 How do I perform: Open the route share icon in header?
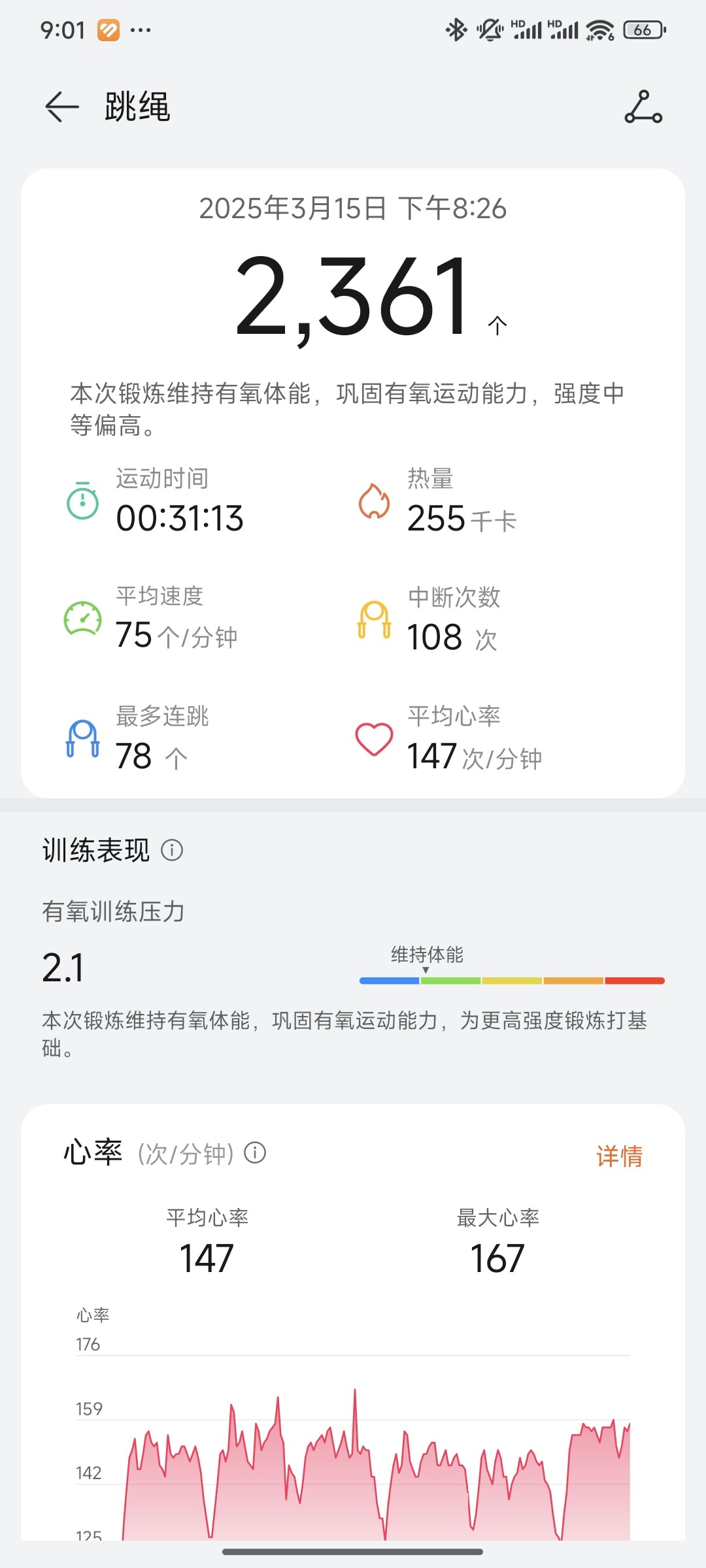pos(643,107)
